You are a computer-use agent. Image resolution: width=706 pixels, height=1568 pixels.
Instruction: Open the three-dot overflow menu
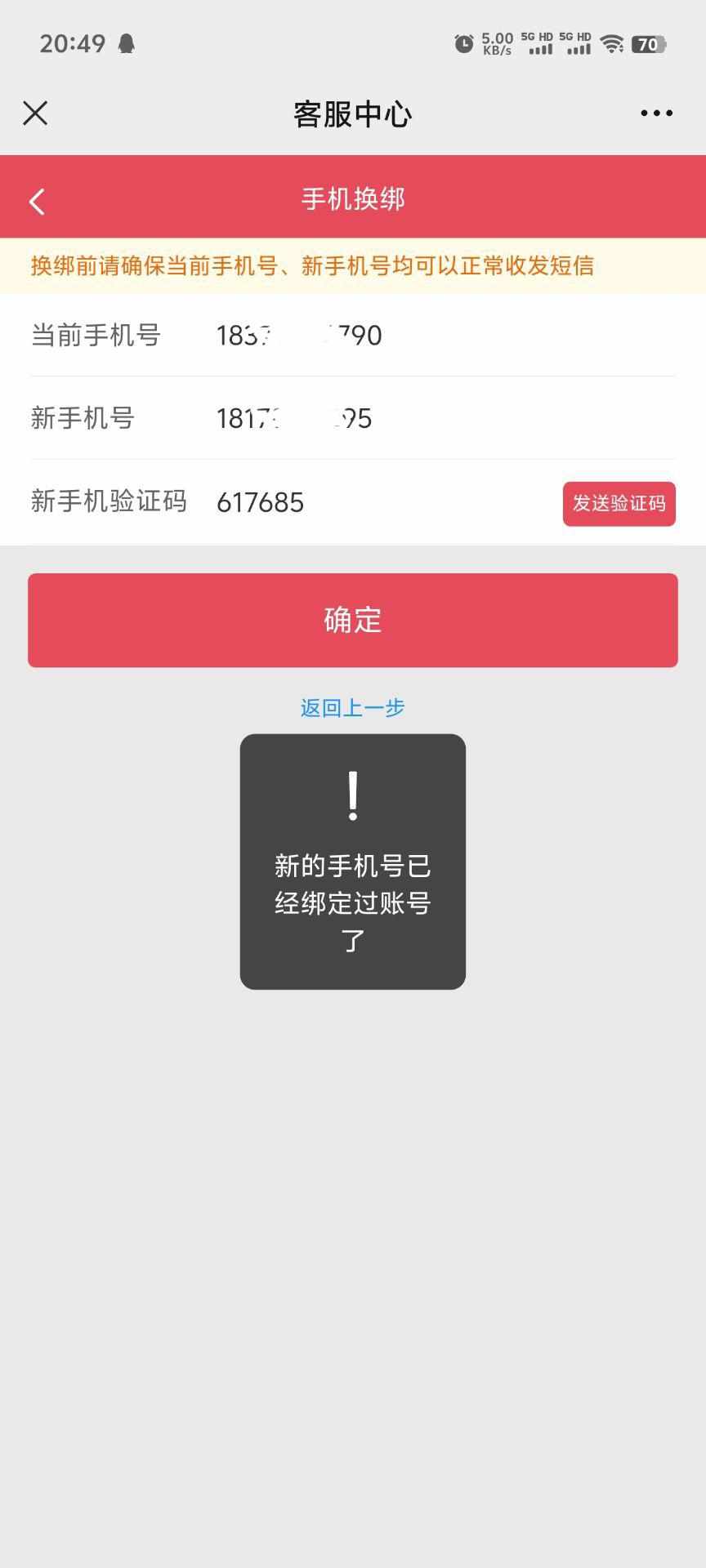656,114
